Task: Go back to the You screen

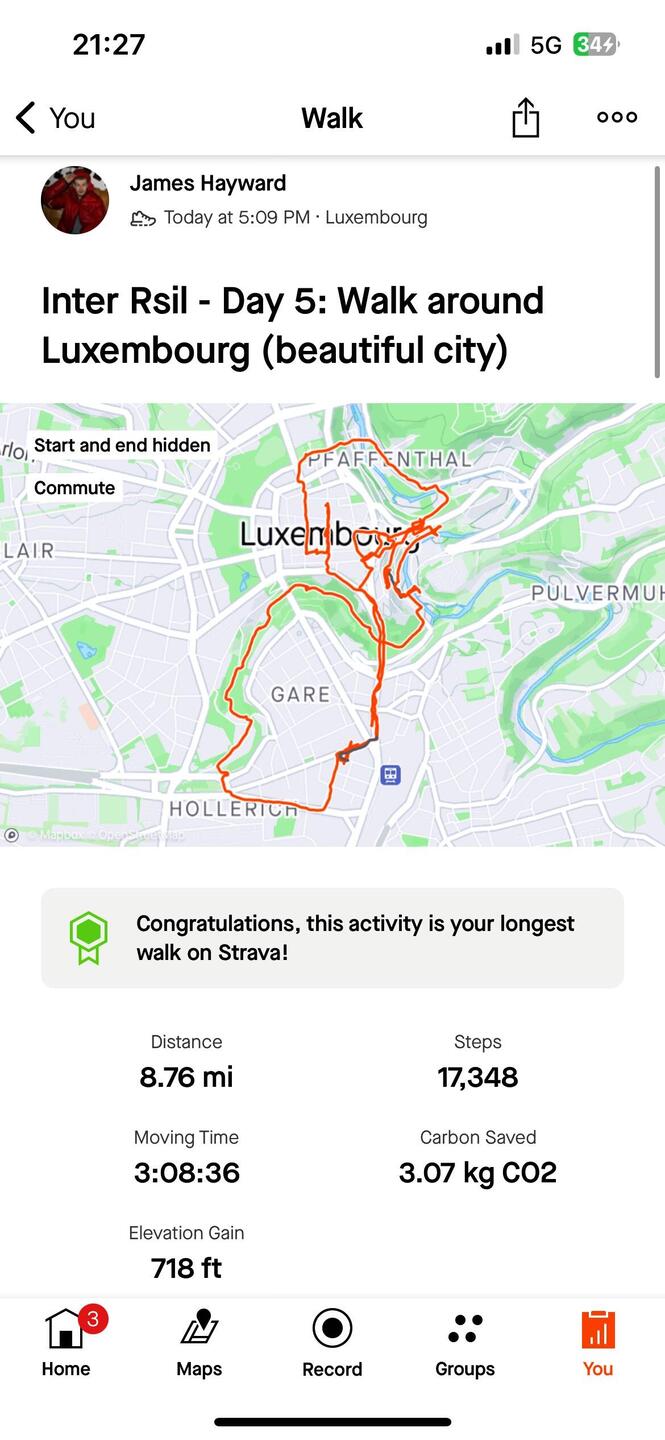Action: (x=55, y=118)
